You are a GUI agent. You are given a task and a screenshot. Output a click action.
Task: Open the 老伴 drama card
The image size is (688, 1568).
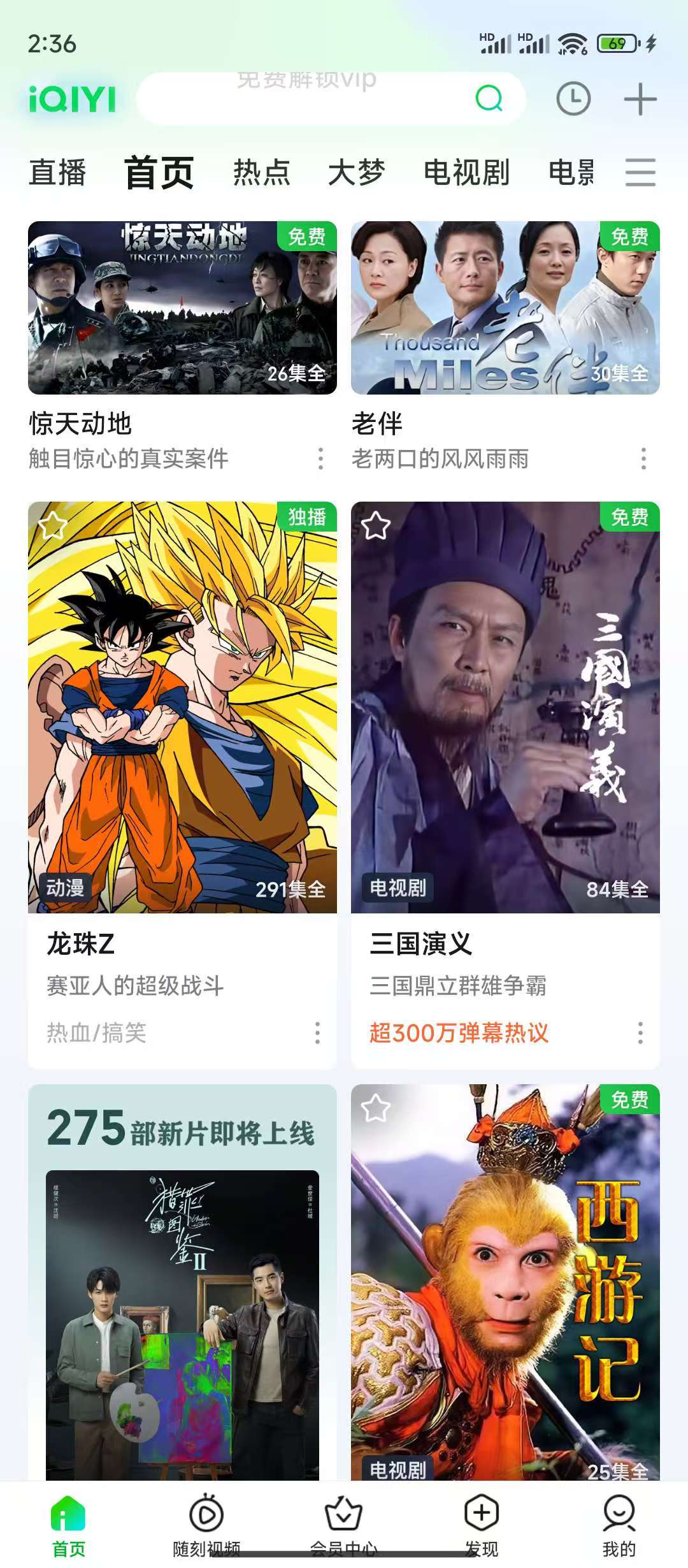click(x=505, y=308)
